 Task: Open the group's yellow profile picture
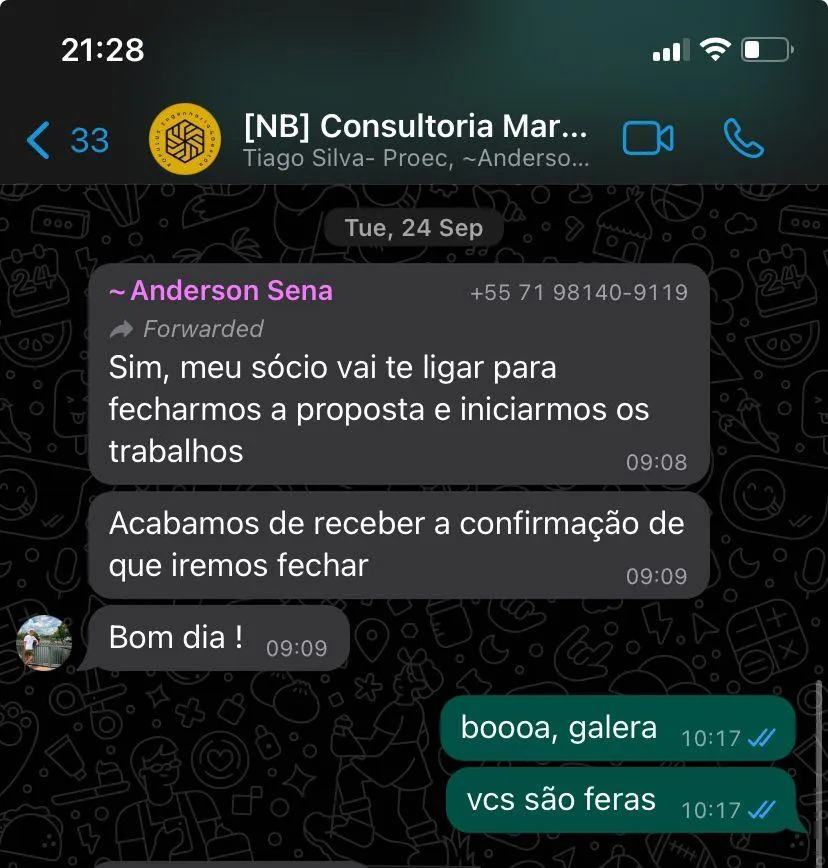[185, 139]
